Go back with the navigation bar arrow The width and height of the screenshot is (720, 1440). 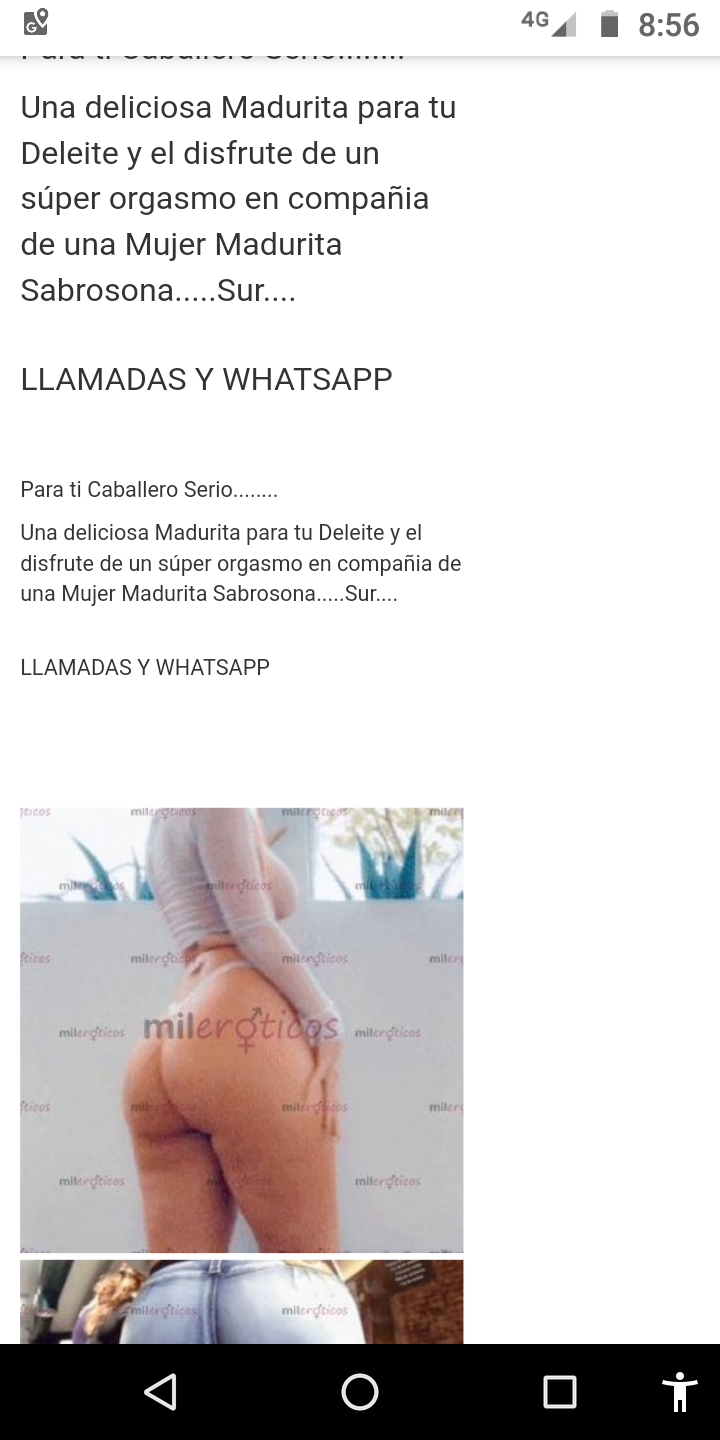tap(160, 1392)
